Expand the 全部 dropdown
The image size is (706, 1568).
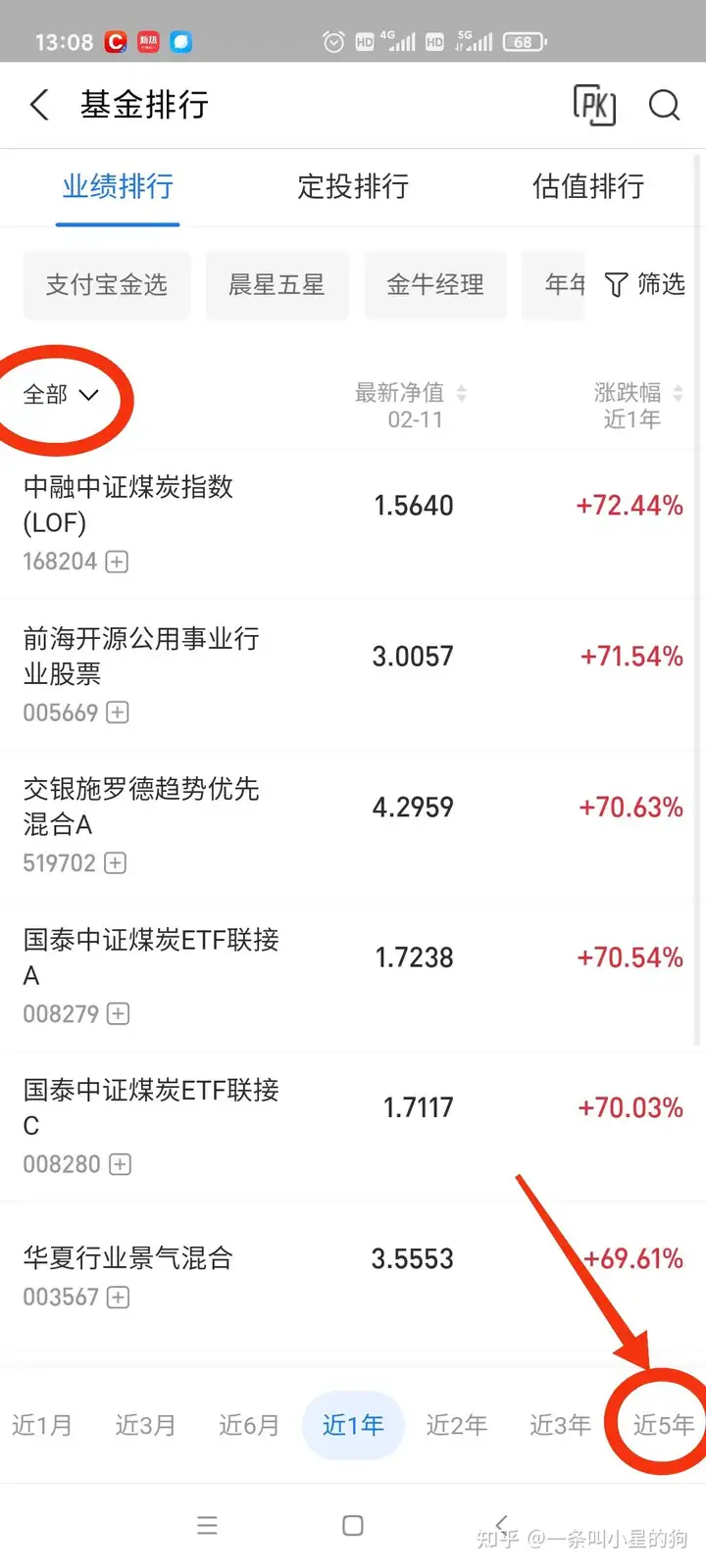(61, 395)
